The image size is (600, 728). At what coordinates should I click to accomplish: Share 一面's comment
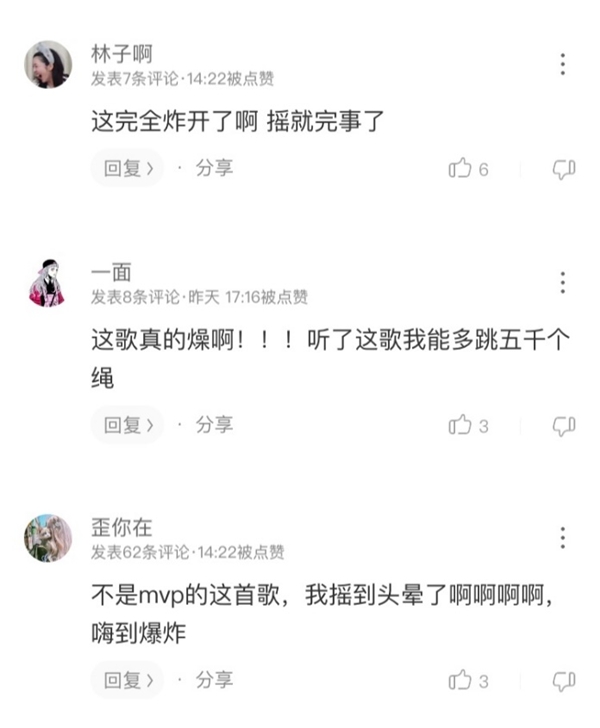pos(213,425)
